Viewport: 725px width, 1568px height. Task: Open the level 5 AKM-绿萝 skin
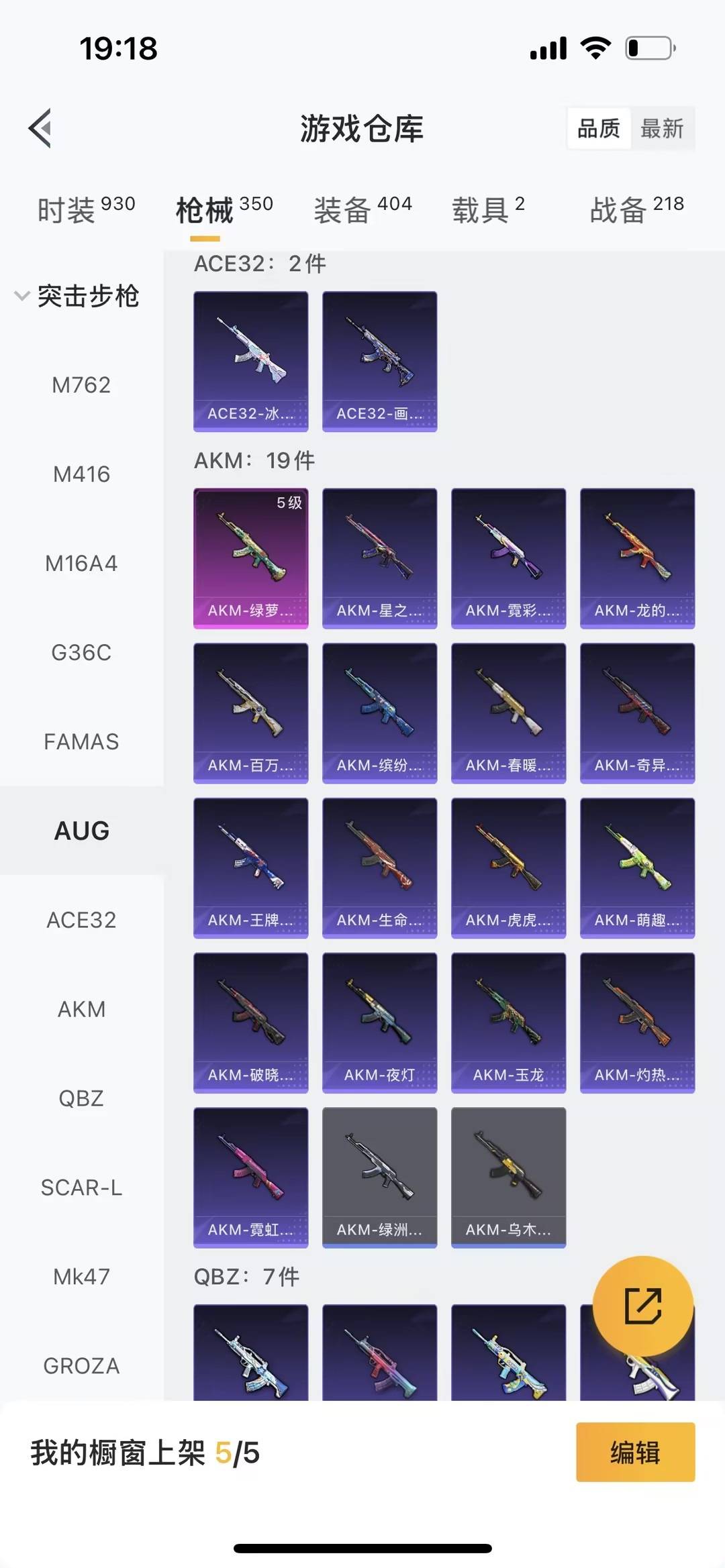coord(251,558)
